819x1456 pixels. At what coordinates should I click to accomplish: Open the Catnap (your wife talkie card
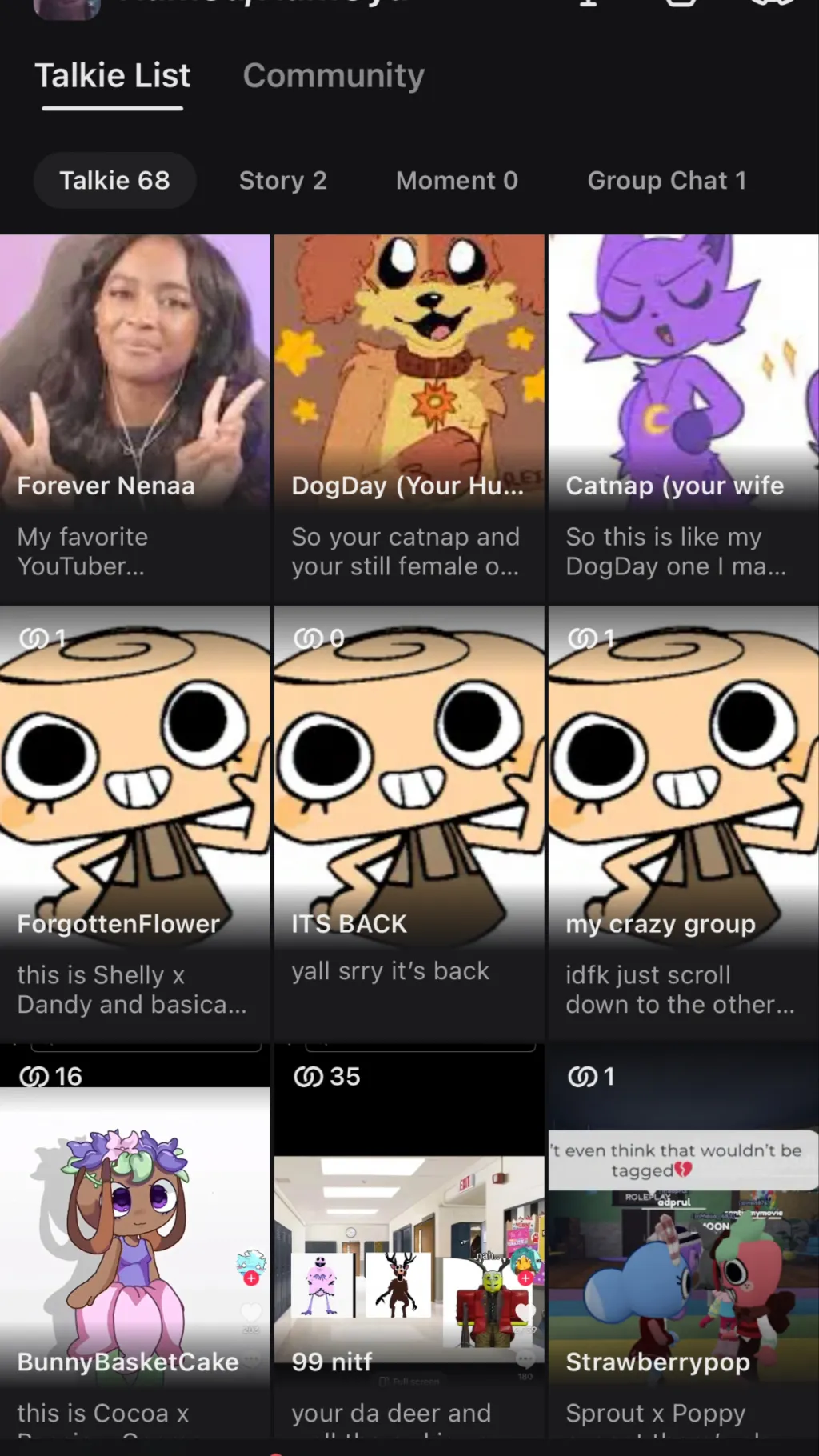[683, 400]
